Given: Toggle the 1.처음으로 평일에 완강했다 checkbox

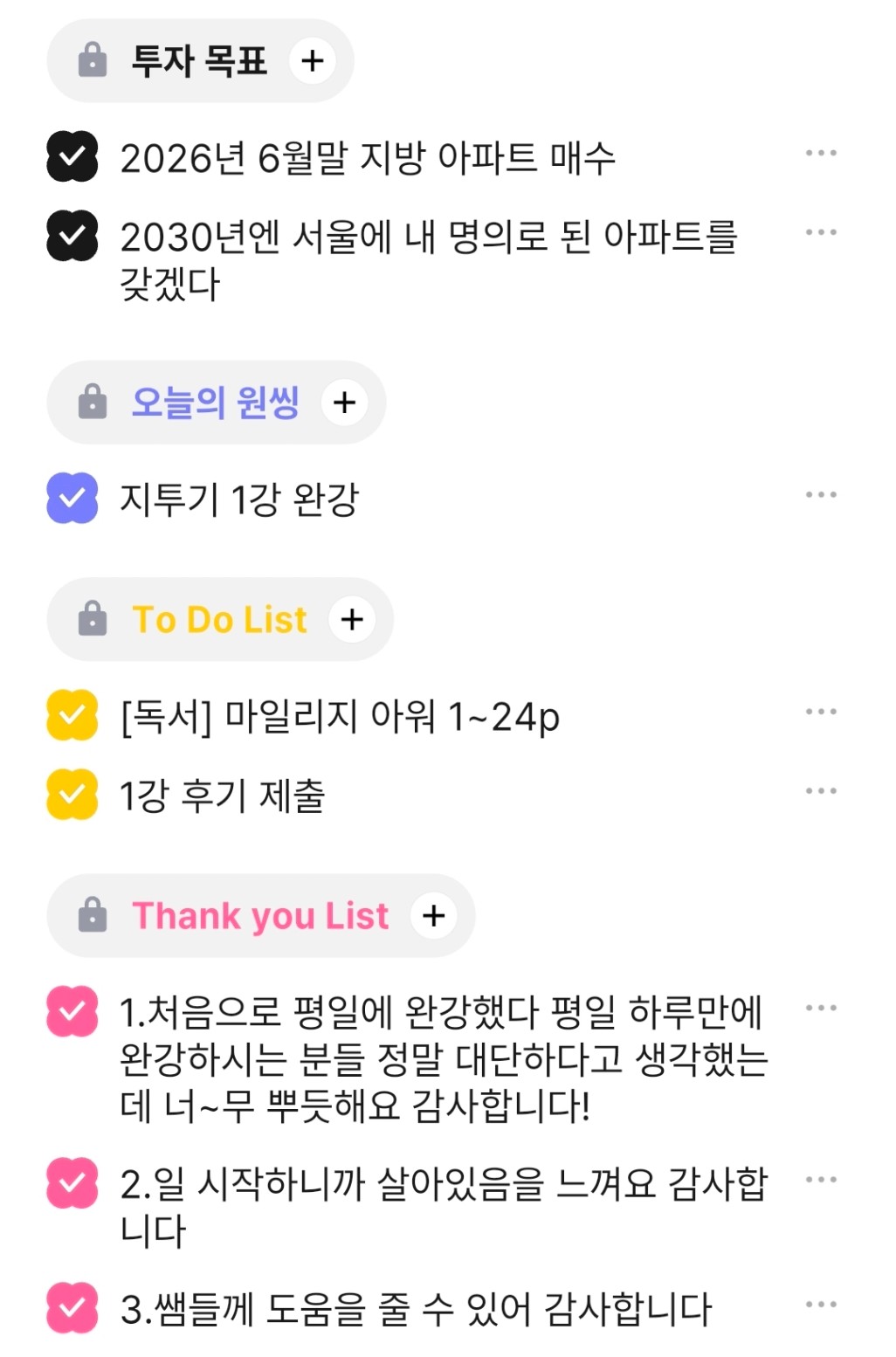Looking at the screenshot, I should 72,1011.
